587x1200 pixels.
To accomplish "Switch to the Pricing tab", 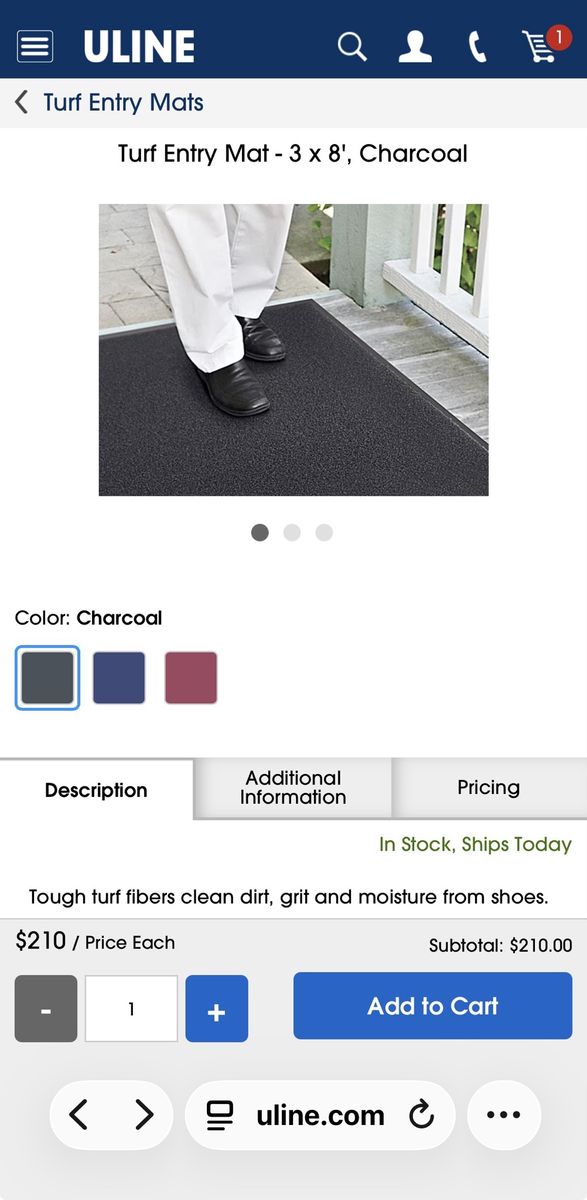I will pos(489,788).
